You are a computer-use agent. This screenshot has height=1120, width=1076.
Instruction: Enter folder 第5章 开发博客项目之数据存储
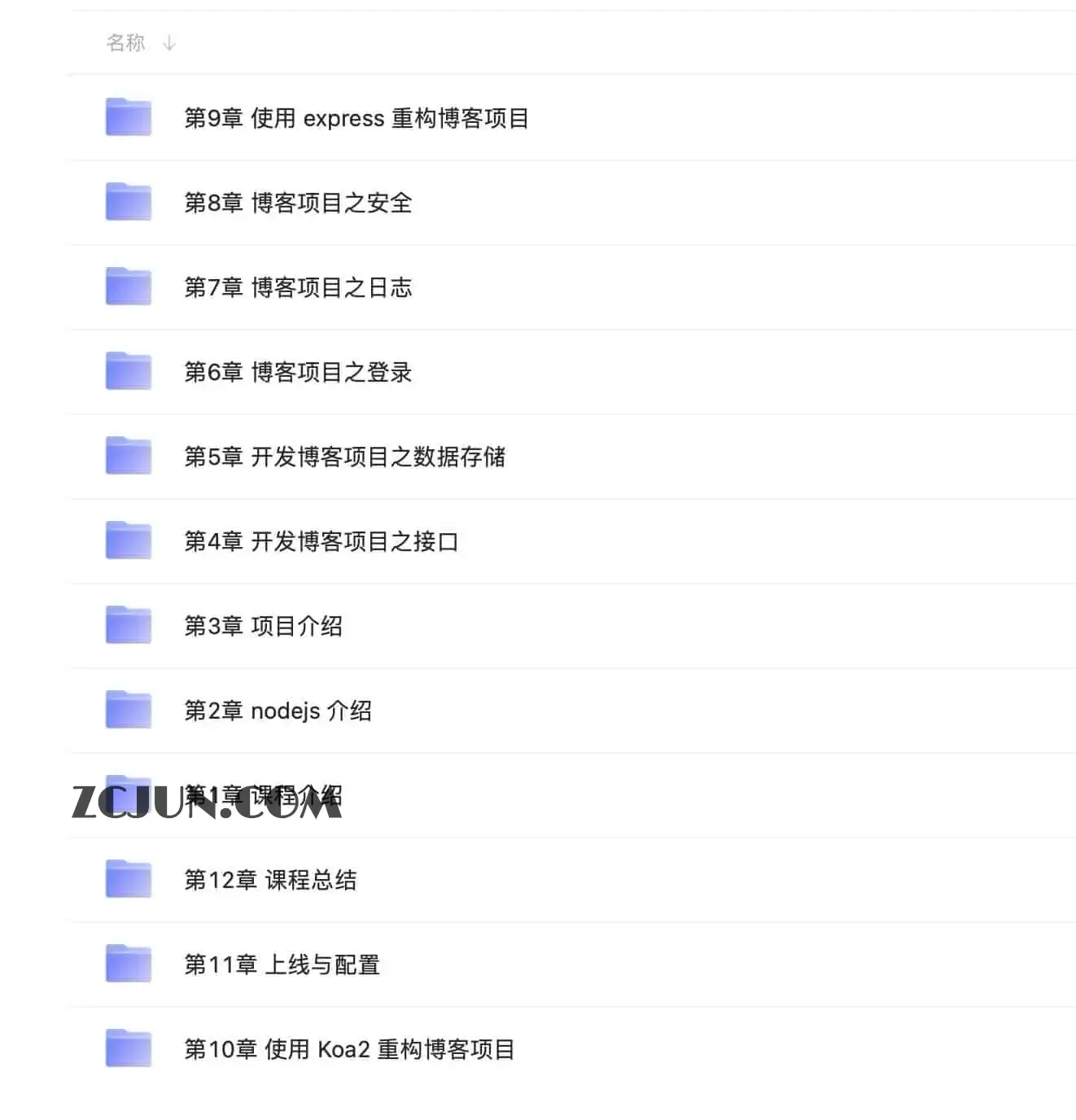(x=344, y=457)
